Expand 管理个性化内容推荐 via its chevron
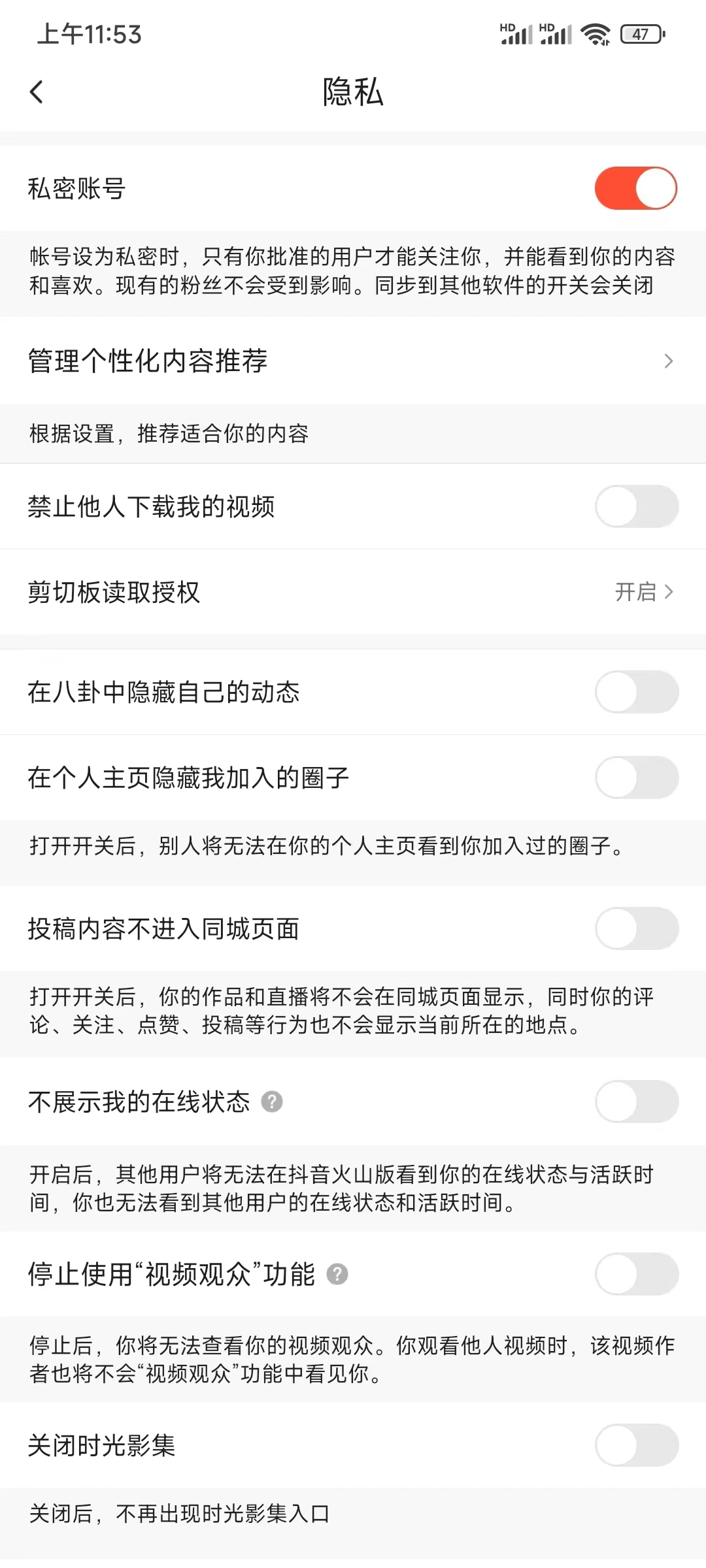 668,361
